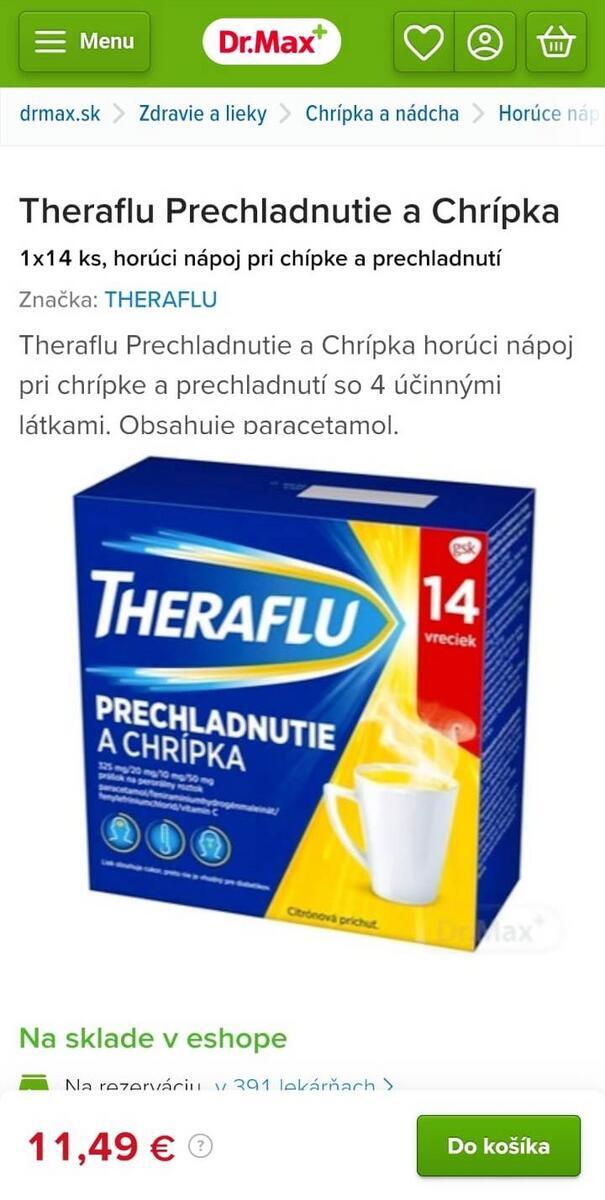The image size is (605, 1200).
Task: Open the Menu drawer
Action: tap(84, 42)
